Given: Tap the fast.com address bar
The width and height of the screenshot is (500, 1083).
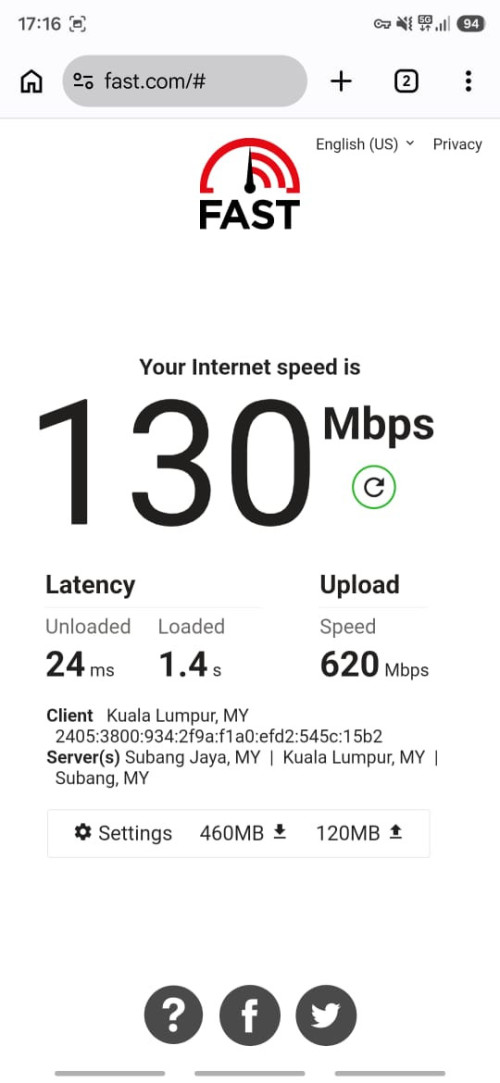Looking at the screenshot, I should click(x=184, y=82).
